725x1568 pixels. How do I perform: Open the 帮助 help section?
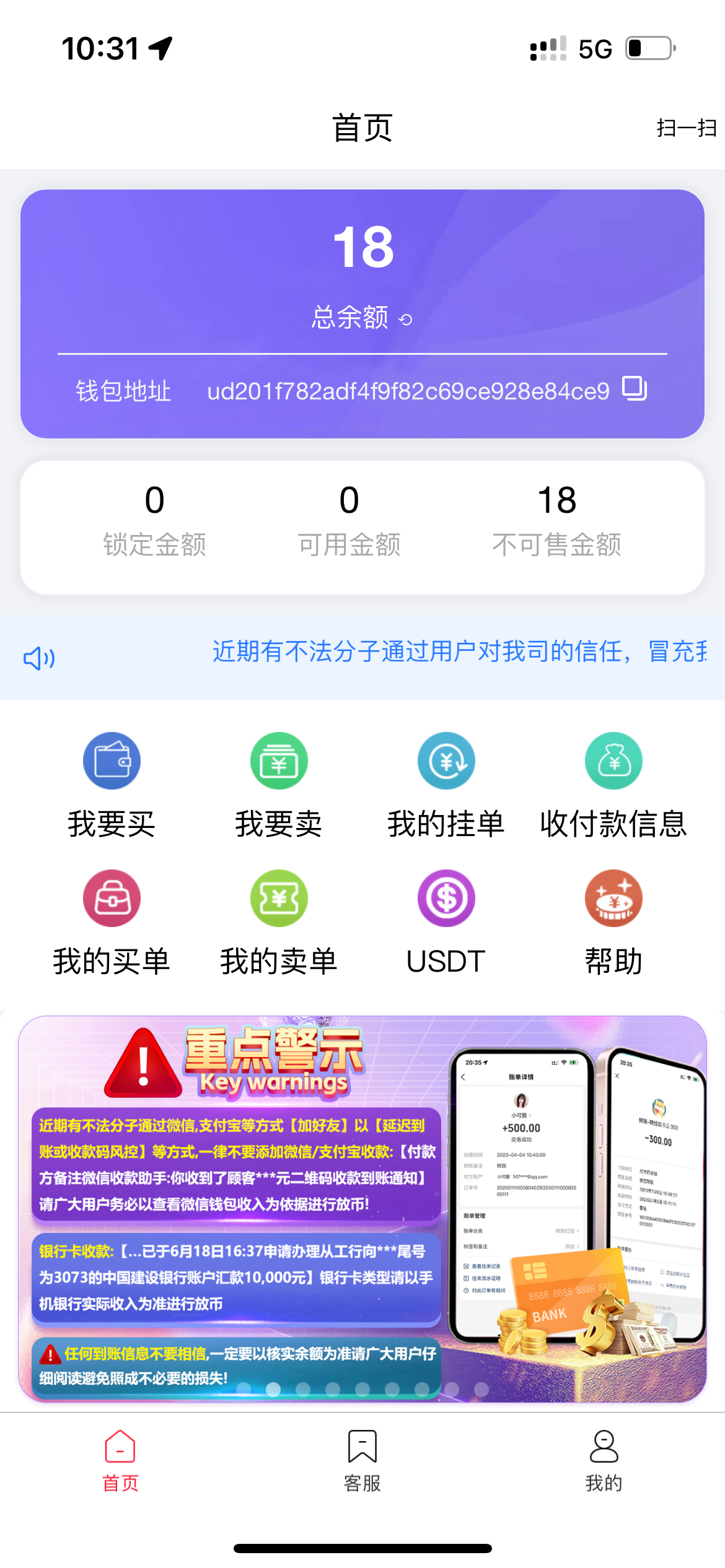point(612,921)
